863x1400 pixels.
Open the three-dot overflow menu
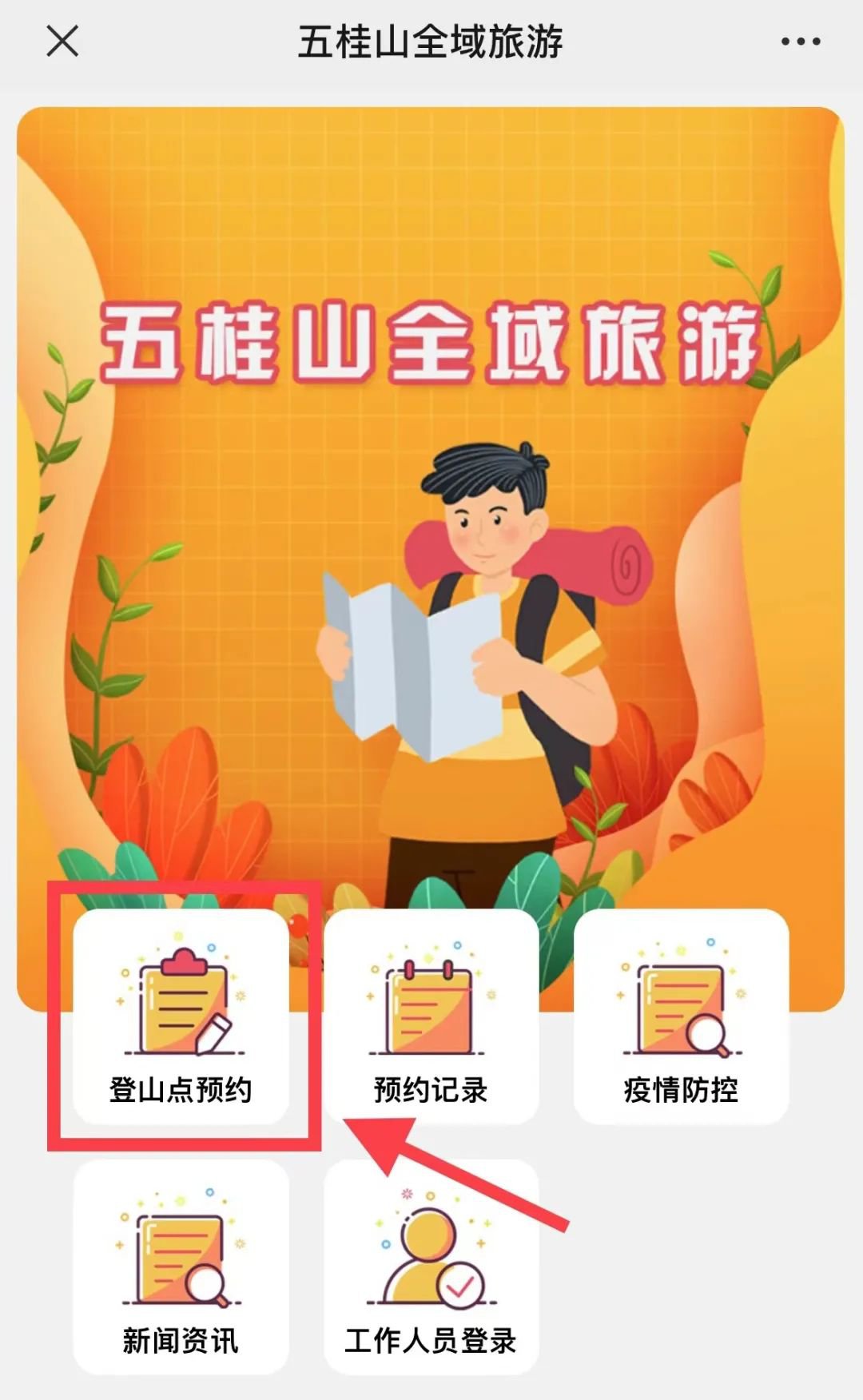(800, 42)
